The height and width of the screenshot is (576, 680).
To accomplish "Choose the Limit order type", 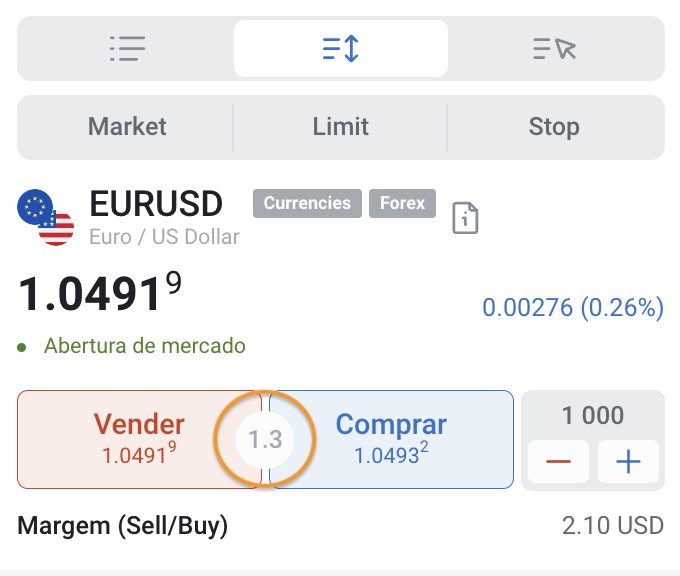I will 341,127.
